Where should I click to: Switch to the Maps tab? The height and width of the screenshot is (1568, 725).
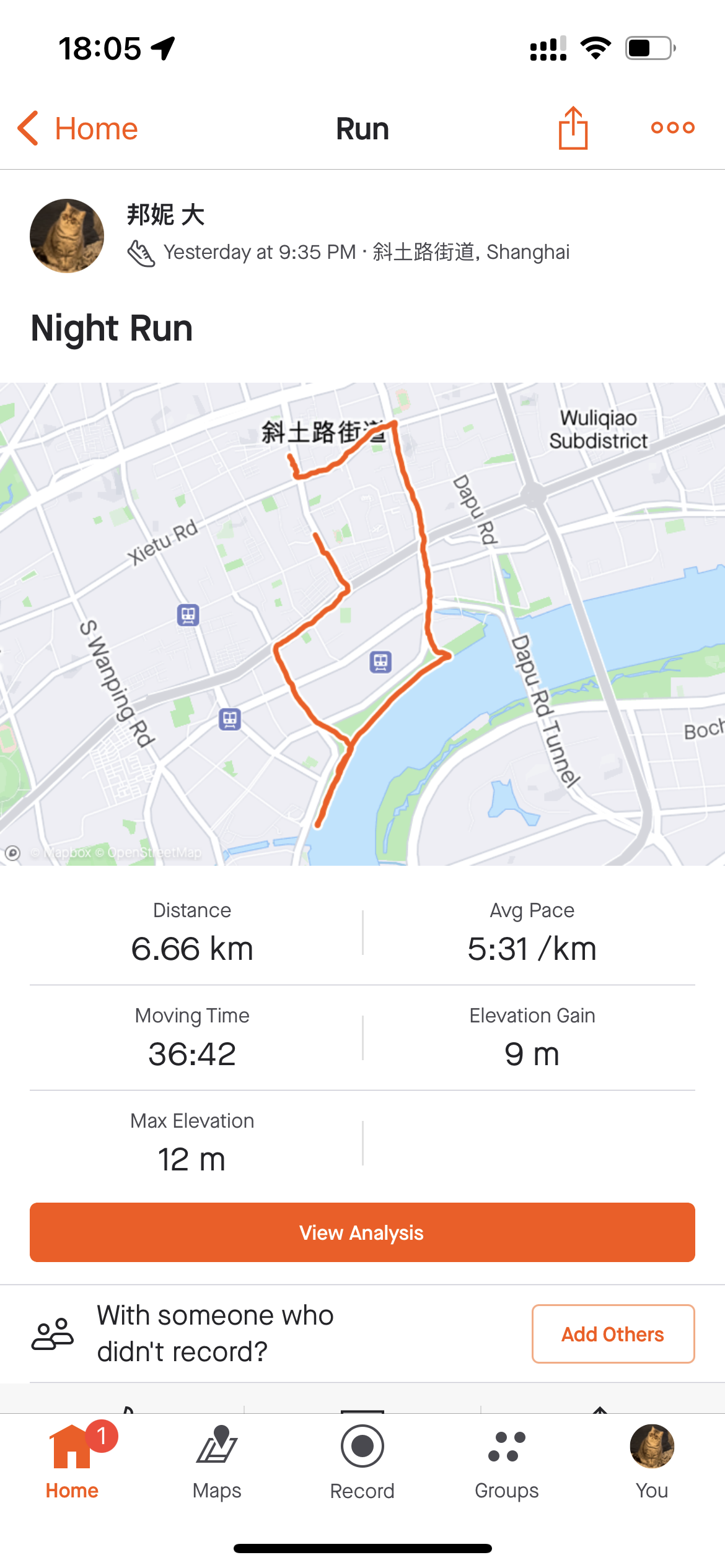(217, 1460)
